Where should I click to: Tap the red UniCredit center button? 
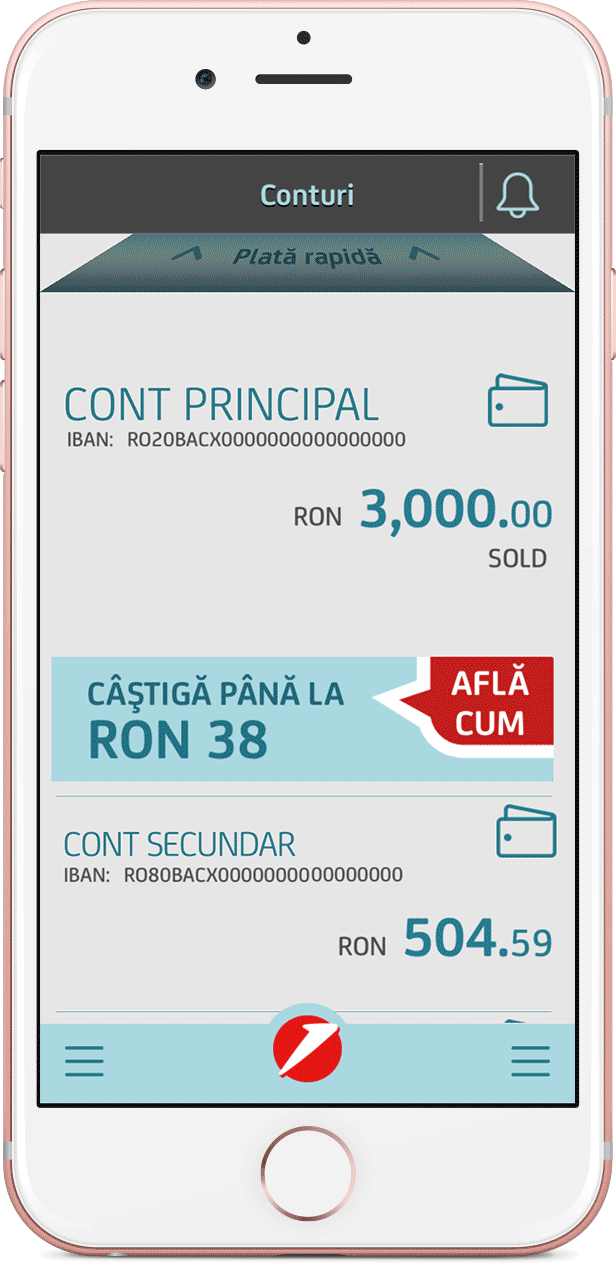(307, 1052)
